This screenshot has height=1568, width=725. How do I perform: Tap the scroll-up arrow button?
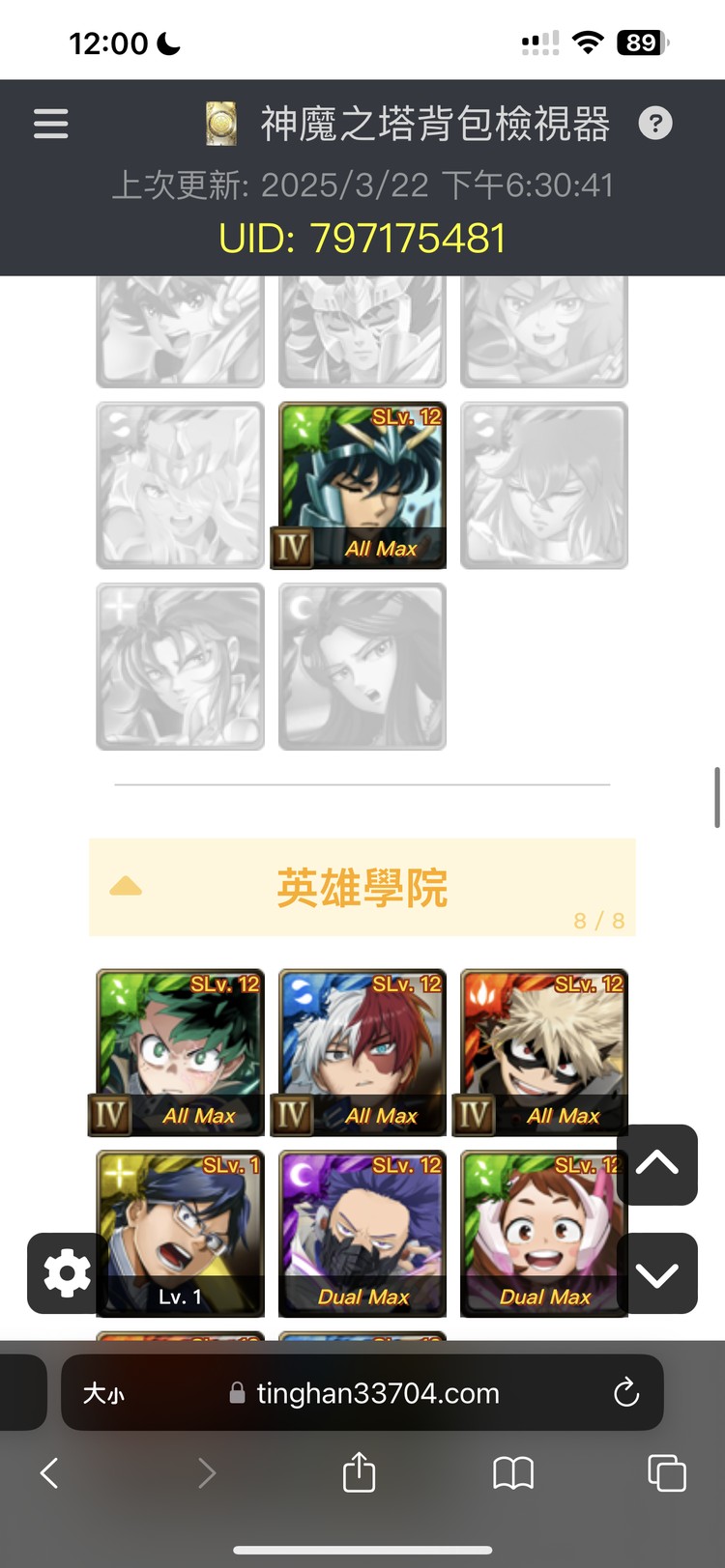[657, 1164]
